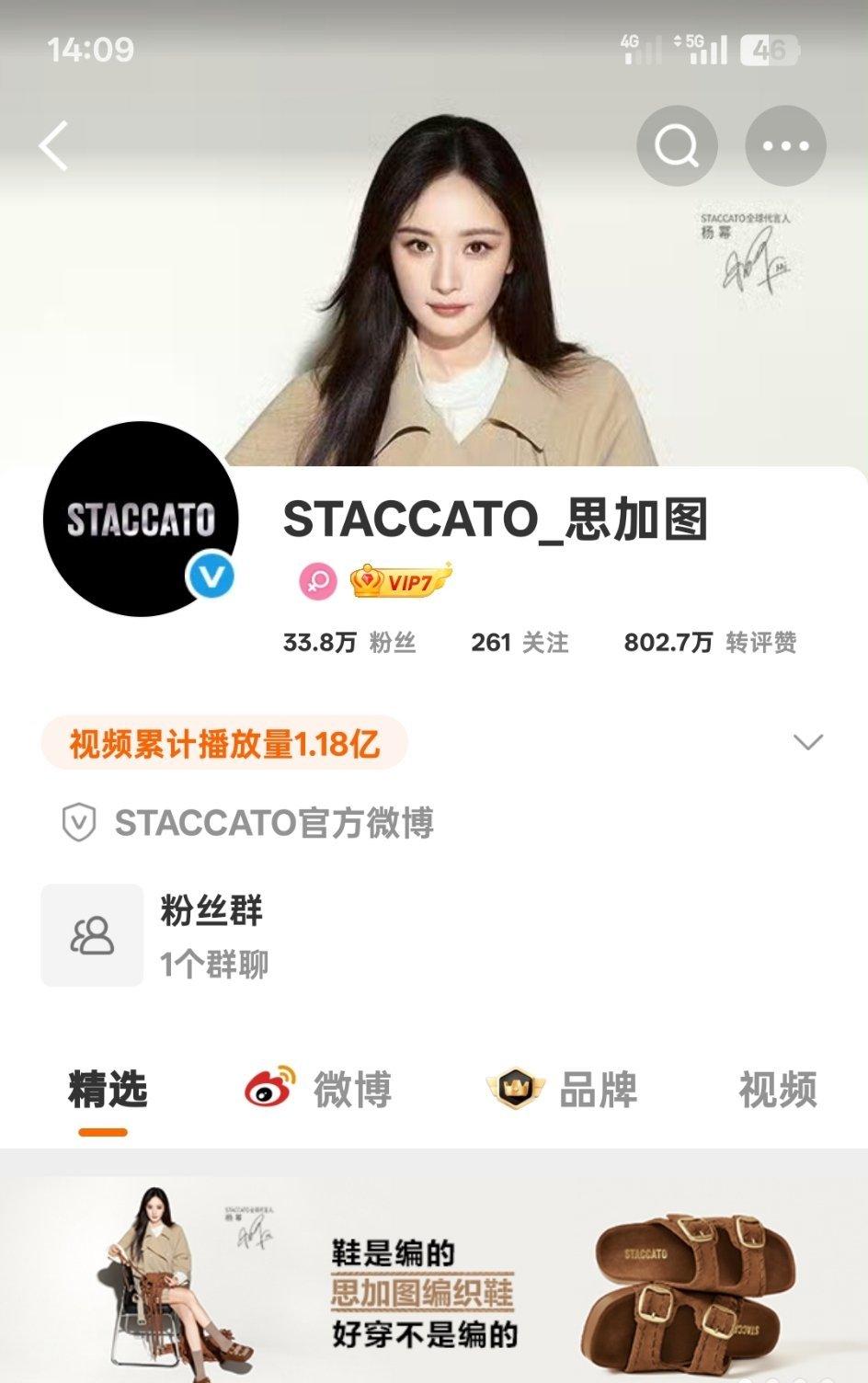868x1383 pixels.
Task: Open the 思加图编织鞋 banner
Action: [x=434, y=1280]
